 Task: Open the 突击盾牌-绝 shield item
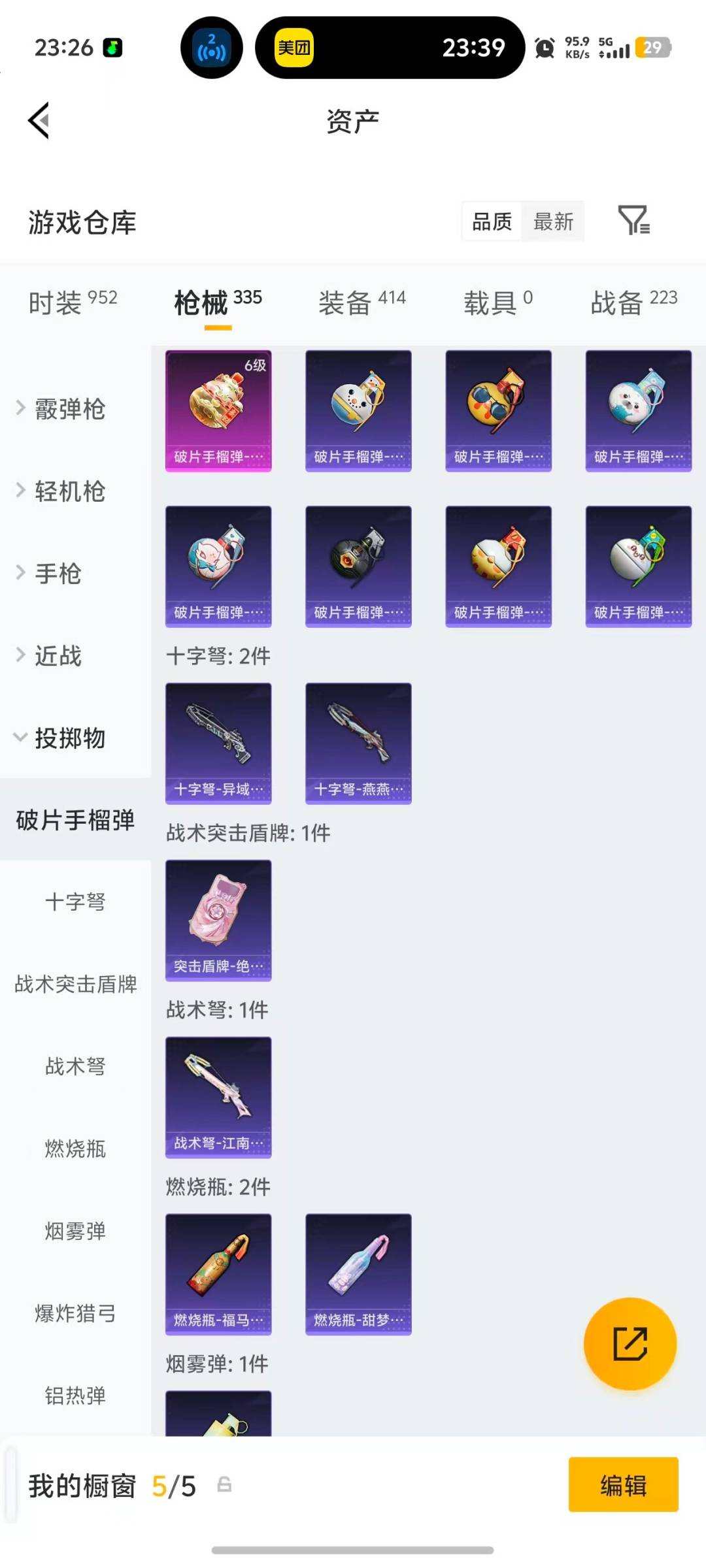click(218, 920)
